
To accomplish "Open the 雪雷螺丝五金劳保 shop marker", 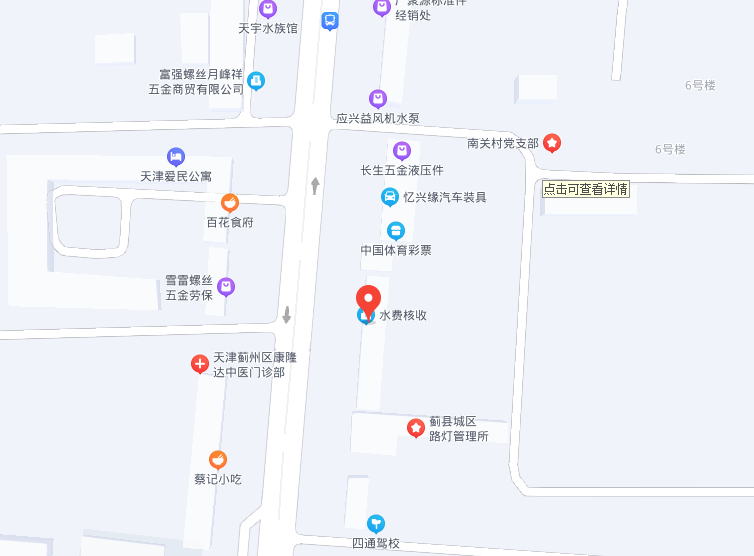I will coord(226,287).
